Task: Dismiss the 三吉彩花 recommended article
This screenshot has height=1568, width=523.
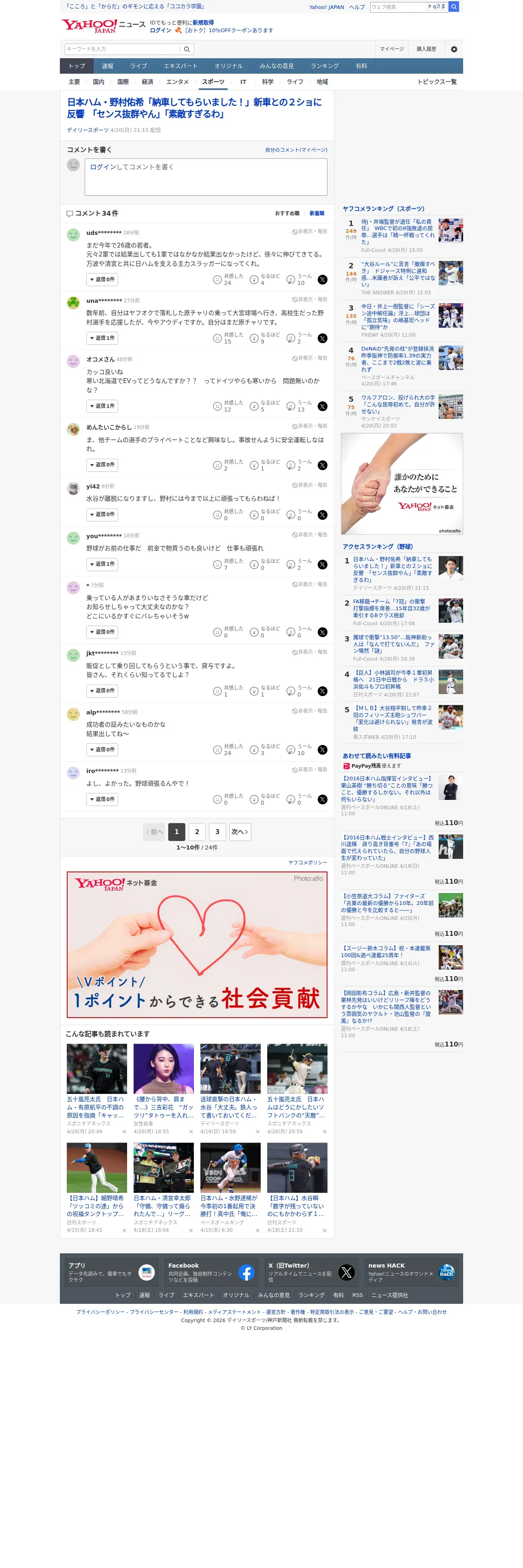Action: (191, 1132)
